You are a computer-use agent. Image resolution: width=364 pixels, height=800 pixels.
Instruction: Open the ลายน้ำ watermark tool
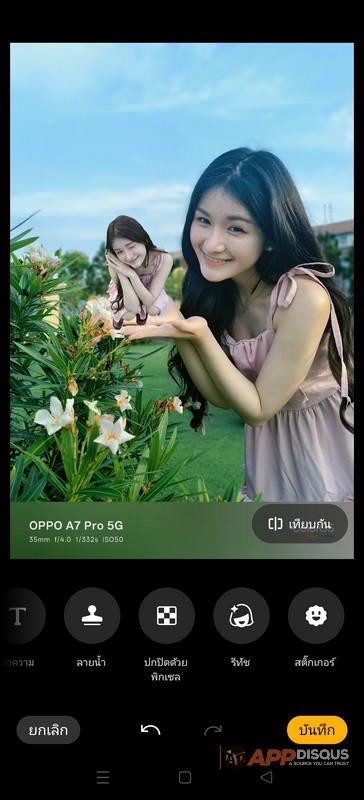pyautogui.click(x=92, y=616)
